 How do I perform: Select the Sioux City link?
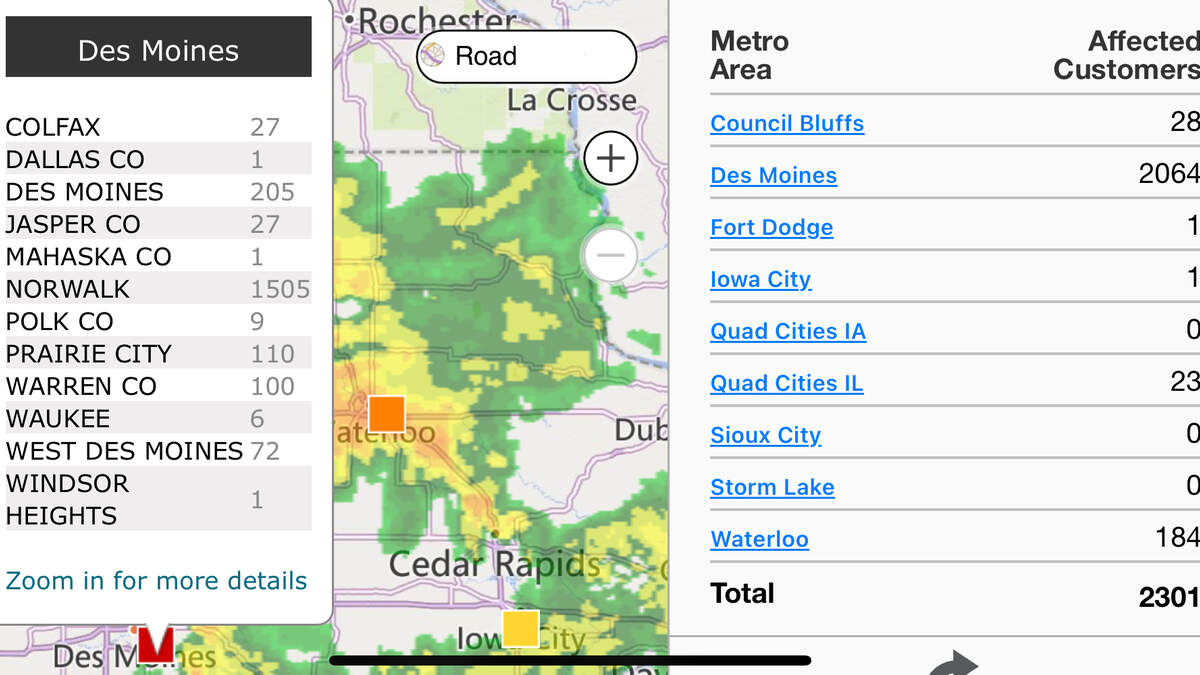coord(765,435)
